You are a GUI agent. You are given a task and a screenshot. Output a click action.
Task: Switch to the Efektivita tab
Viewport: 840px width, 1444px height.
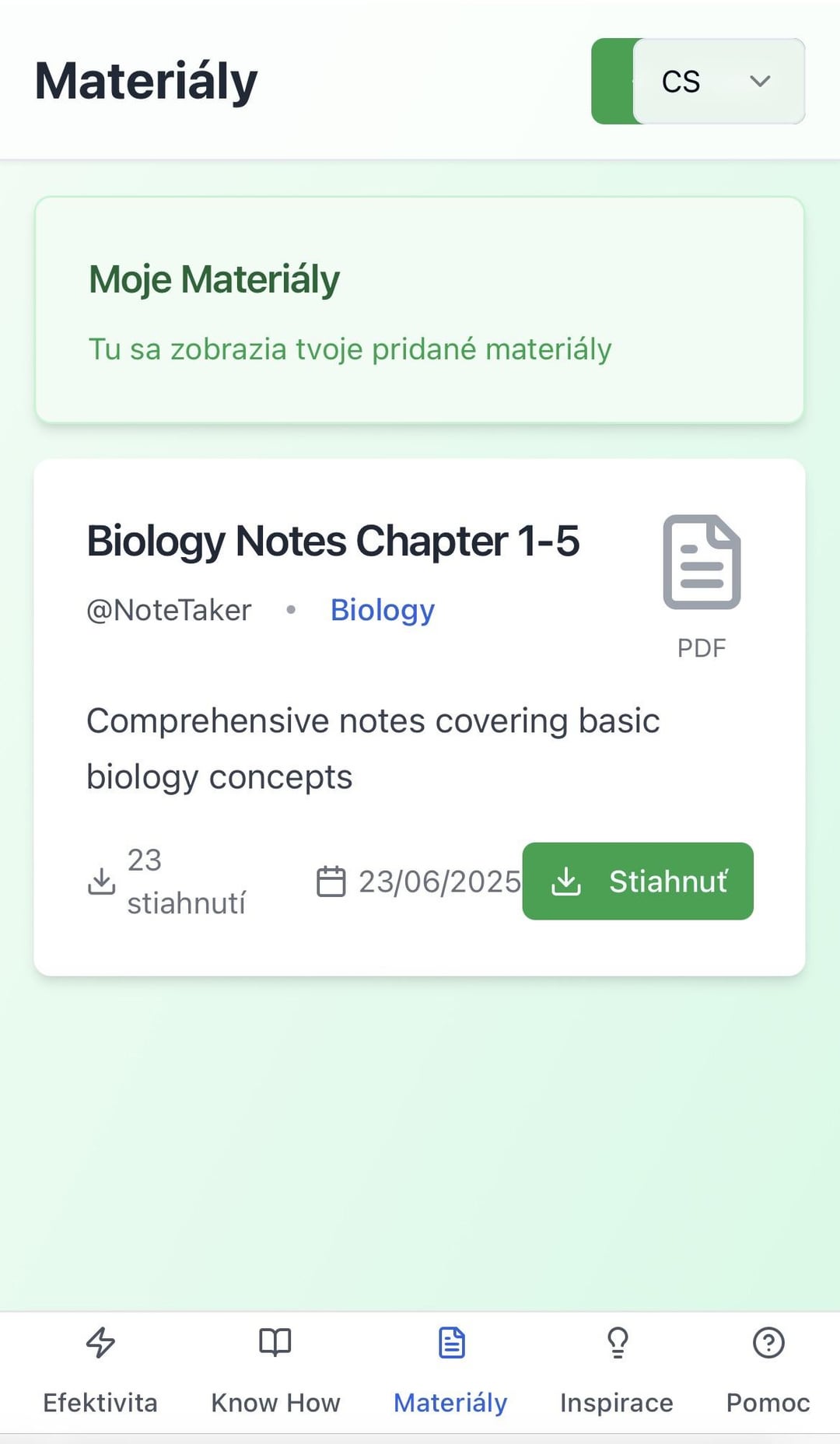(100, 1371)
